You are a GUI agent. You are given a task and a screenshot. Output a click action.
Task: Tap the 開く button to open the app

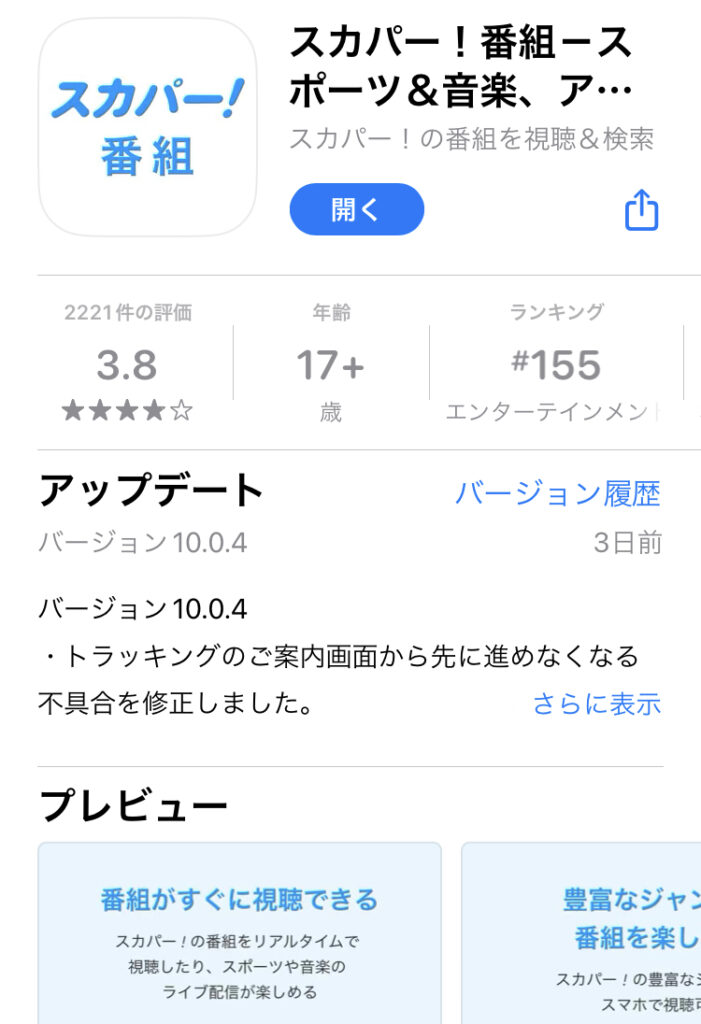tap(356, 209)
